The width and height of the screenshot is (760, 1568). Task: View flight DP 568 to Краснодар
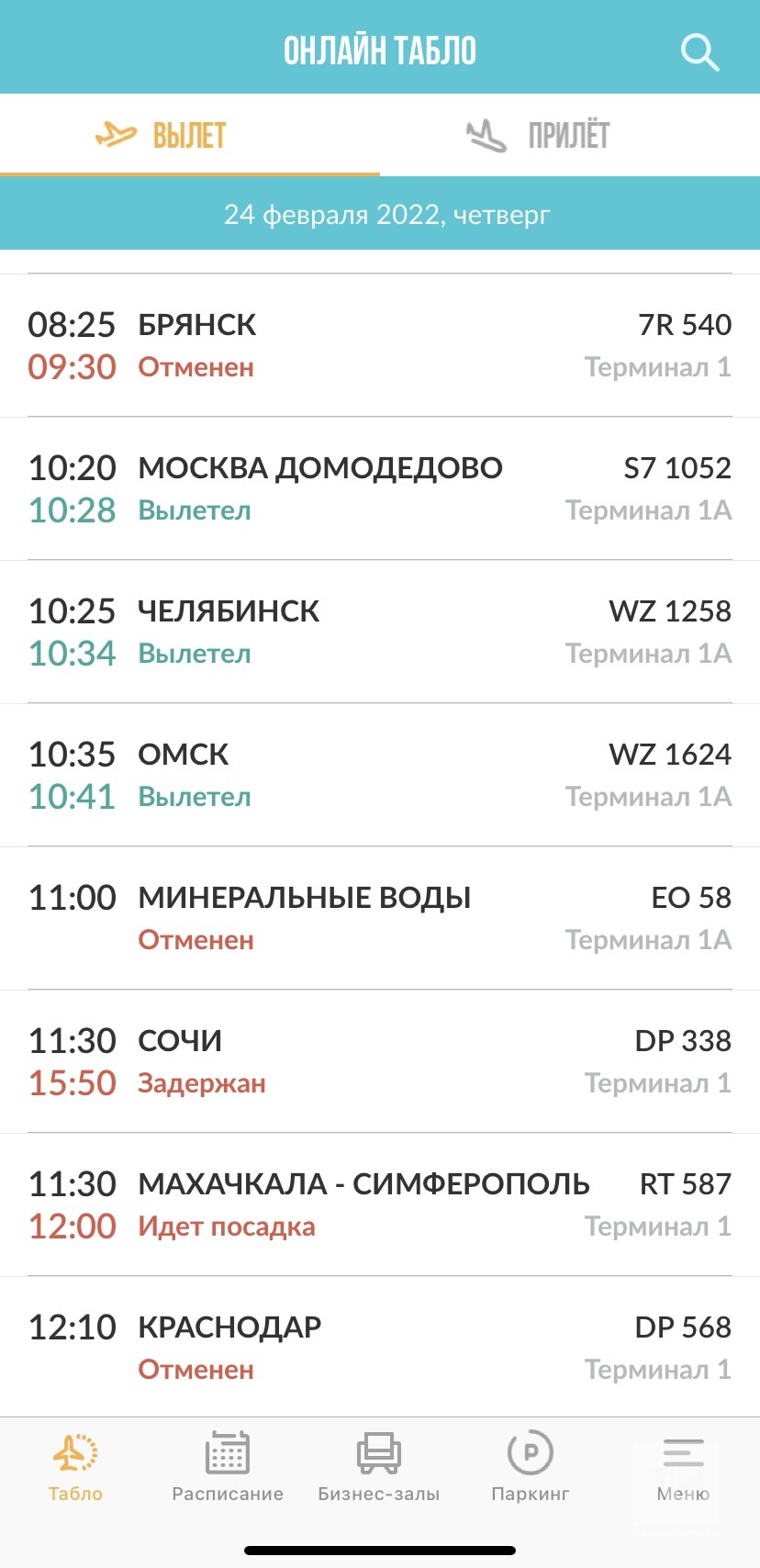click(x=380, y=1348)
